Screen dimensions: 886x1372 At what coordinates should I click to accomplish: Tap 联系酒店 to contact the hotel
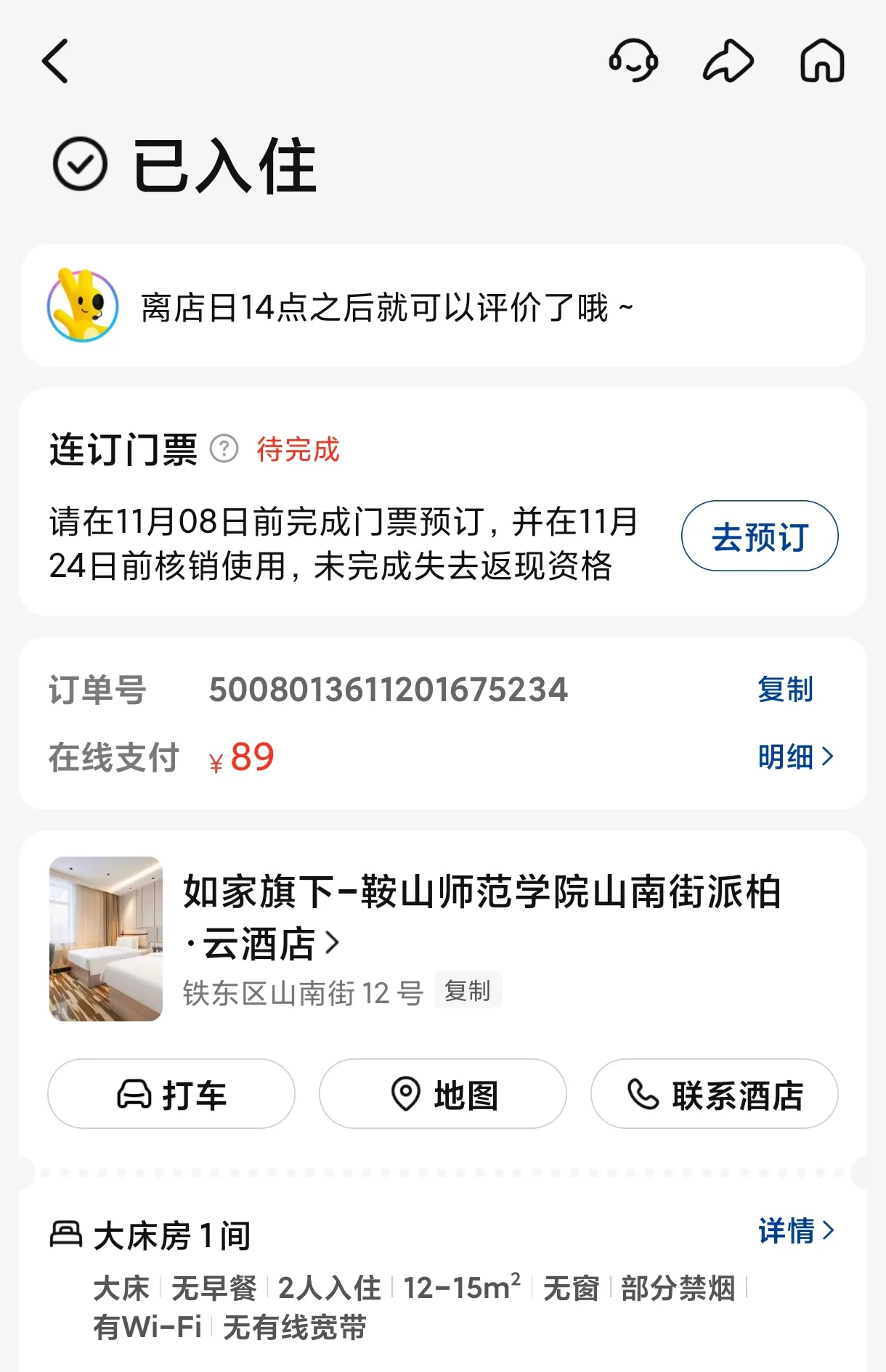click(x=714, y=1094)
